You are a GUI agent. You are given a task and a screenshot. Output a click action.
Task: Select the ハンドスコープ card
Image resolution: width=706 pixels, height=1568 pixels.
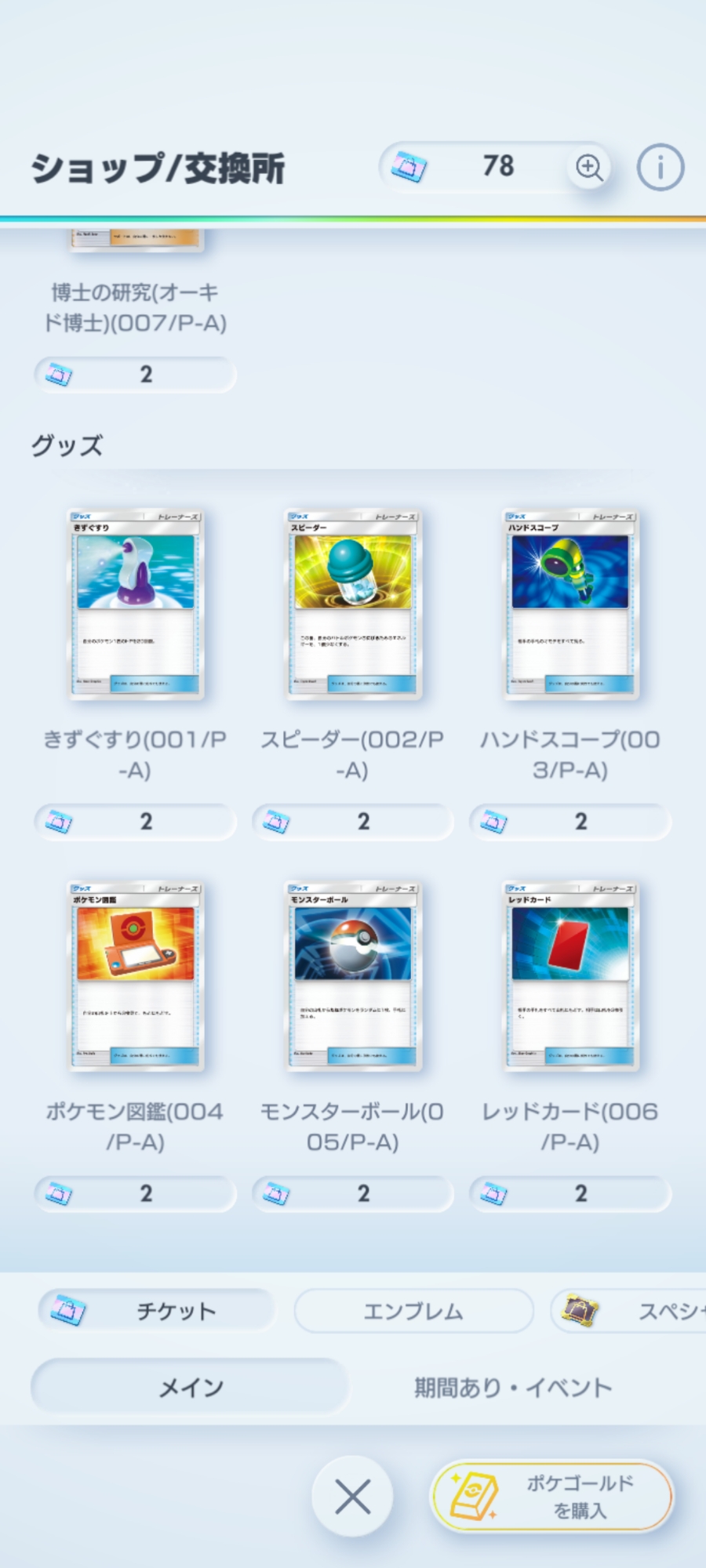pos(570,604)
